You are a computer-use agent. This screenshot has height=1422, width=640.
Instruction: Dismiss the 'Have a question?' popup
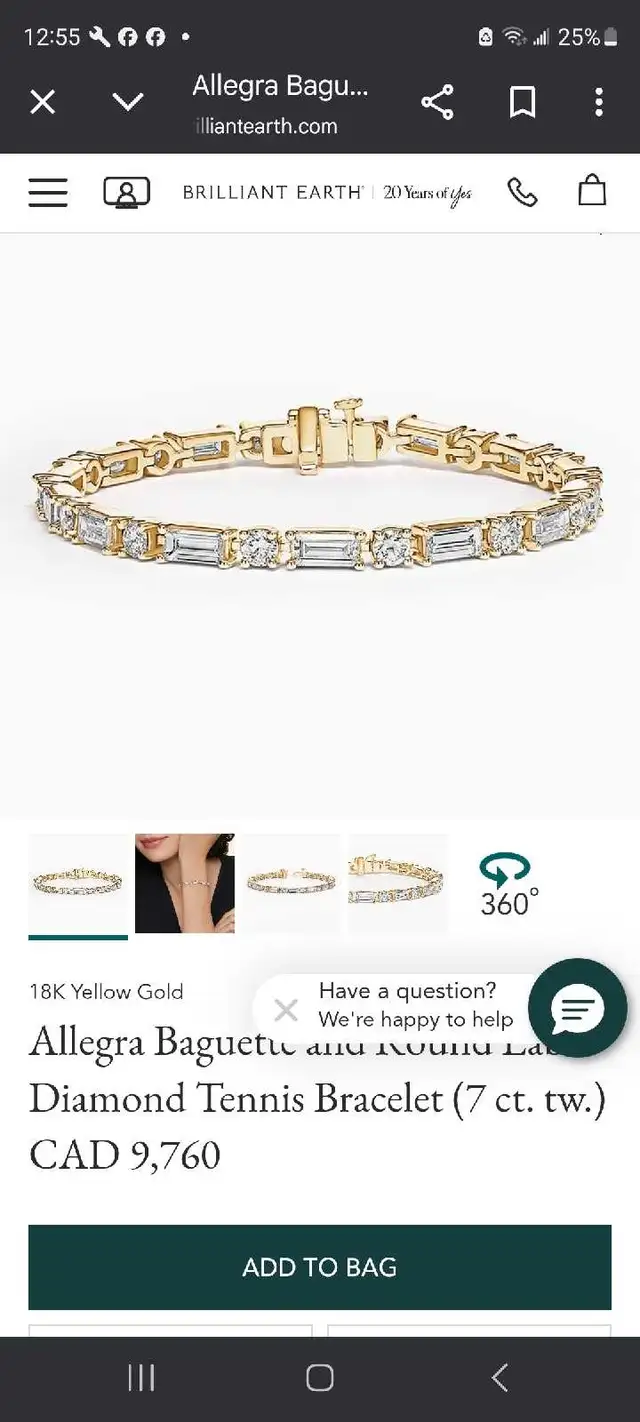click(286, 1010)
